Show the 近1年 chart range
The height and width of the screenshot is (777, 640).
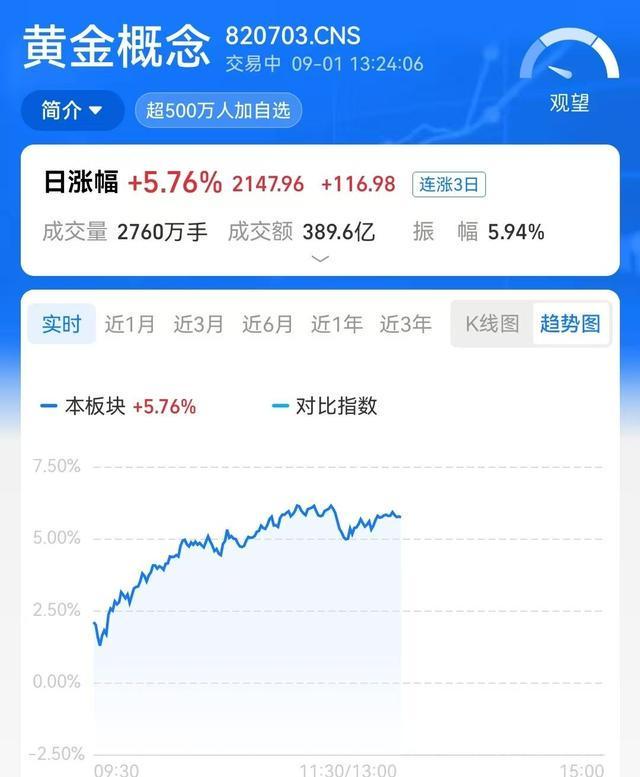pos(336,324)
